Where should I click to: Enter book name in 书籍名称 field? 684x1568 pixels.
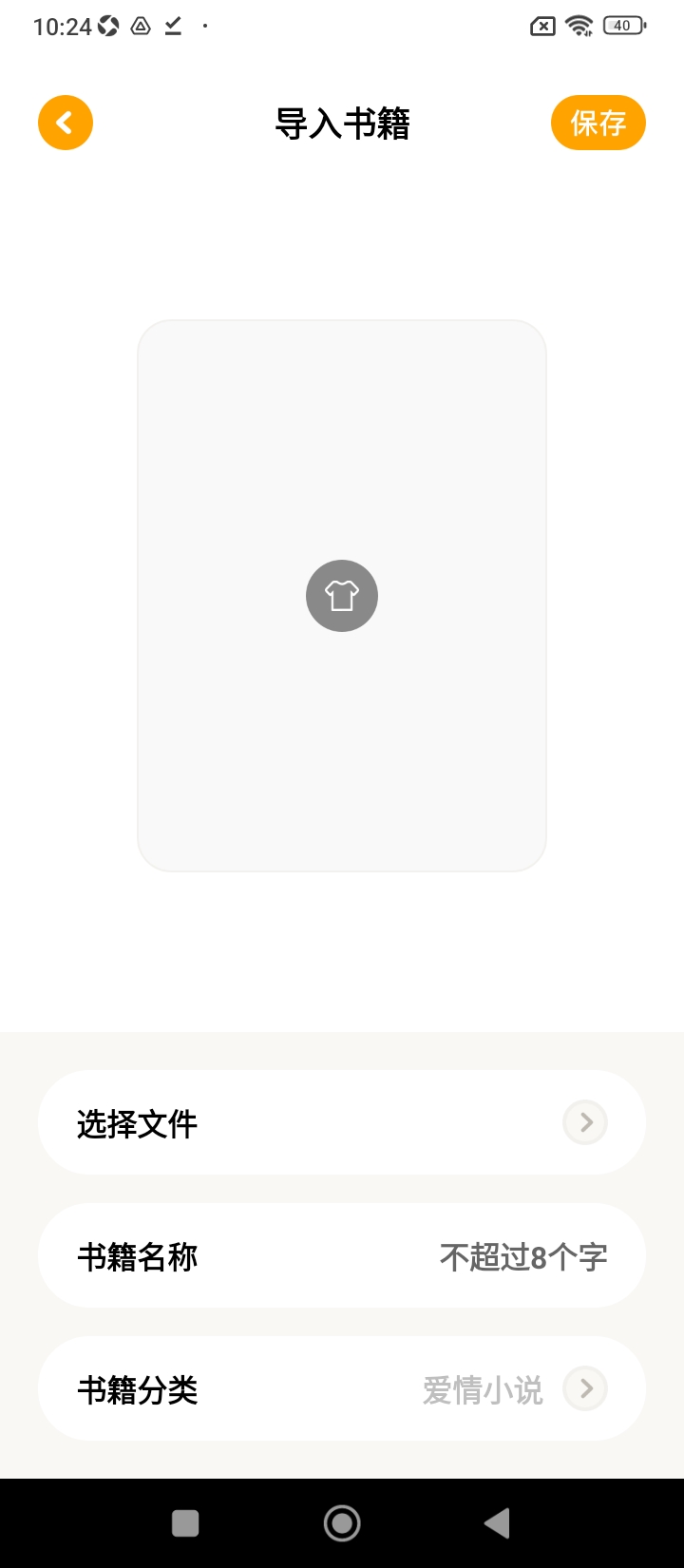click(x=342, y=1255)
